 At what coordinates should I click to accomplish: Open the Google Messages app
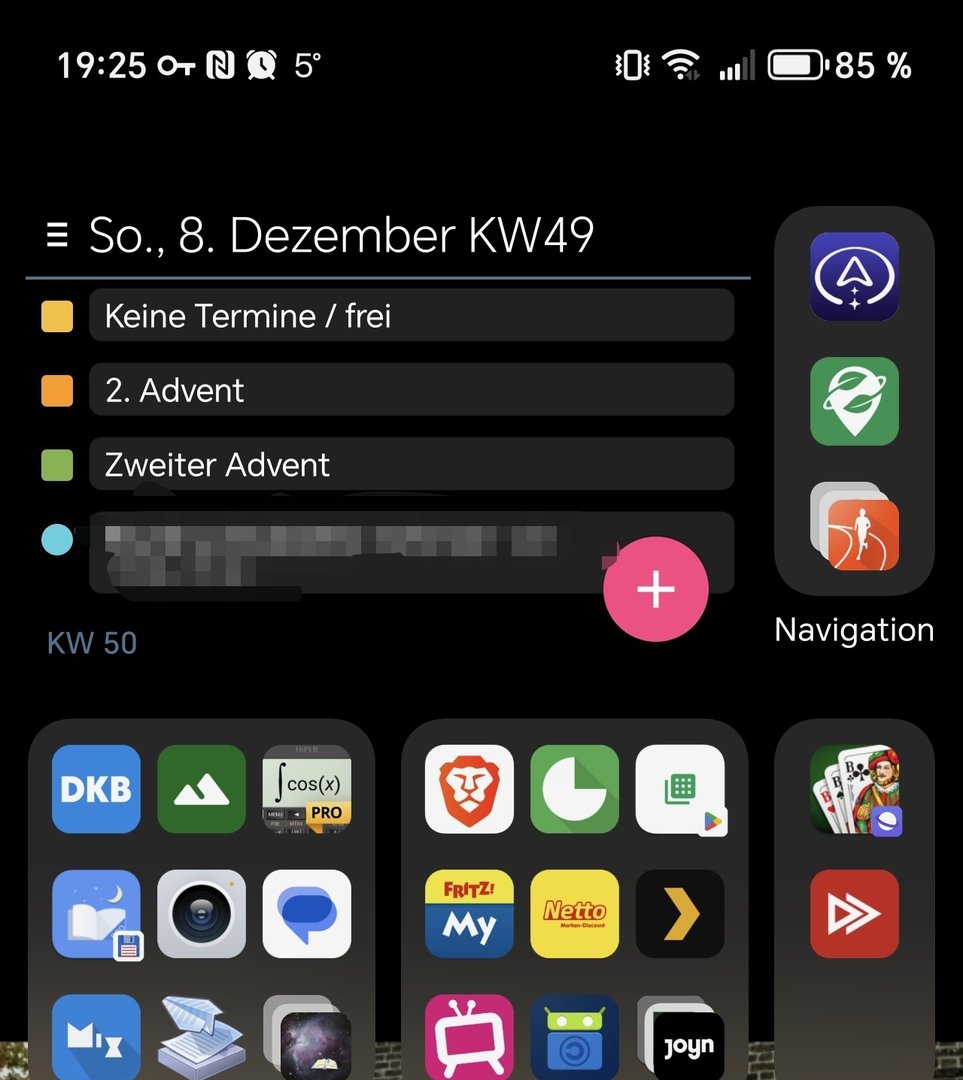point(306,914)
